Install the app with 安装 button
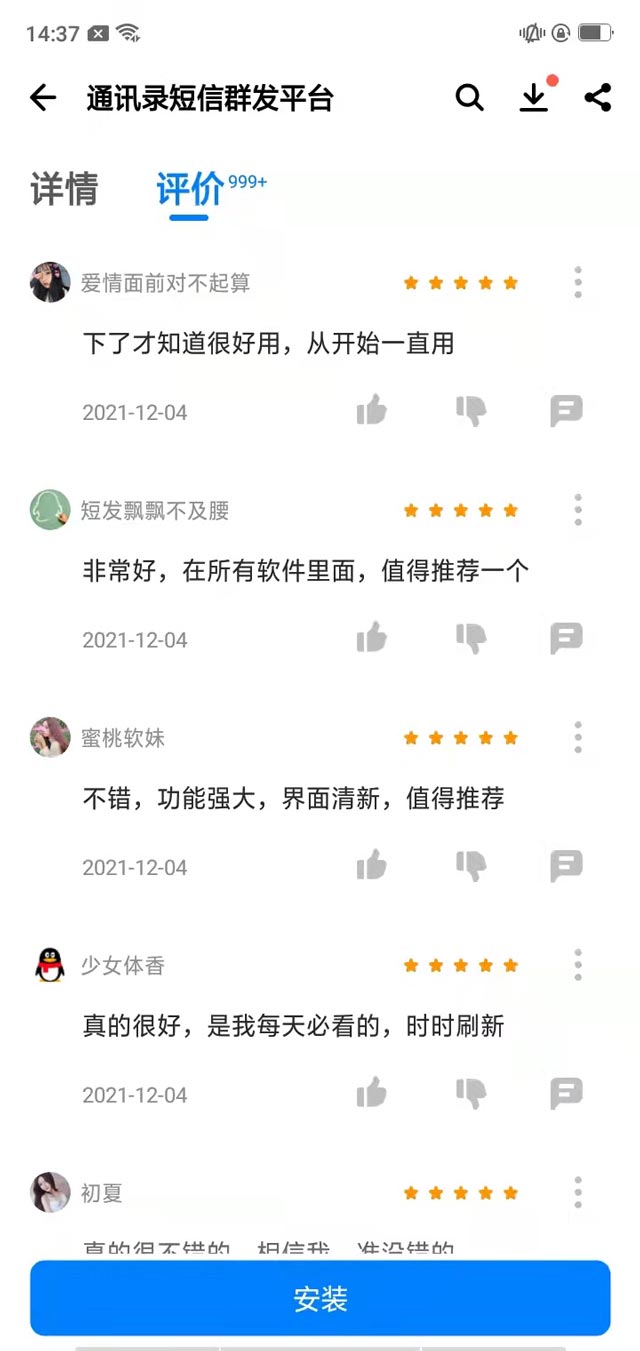 pos(320,1298)
